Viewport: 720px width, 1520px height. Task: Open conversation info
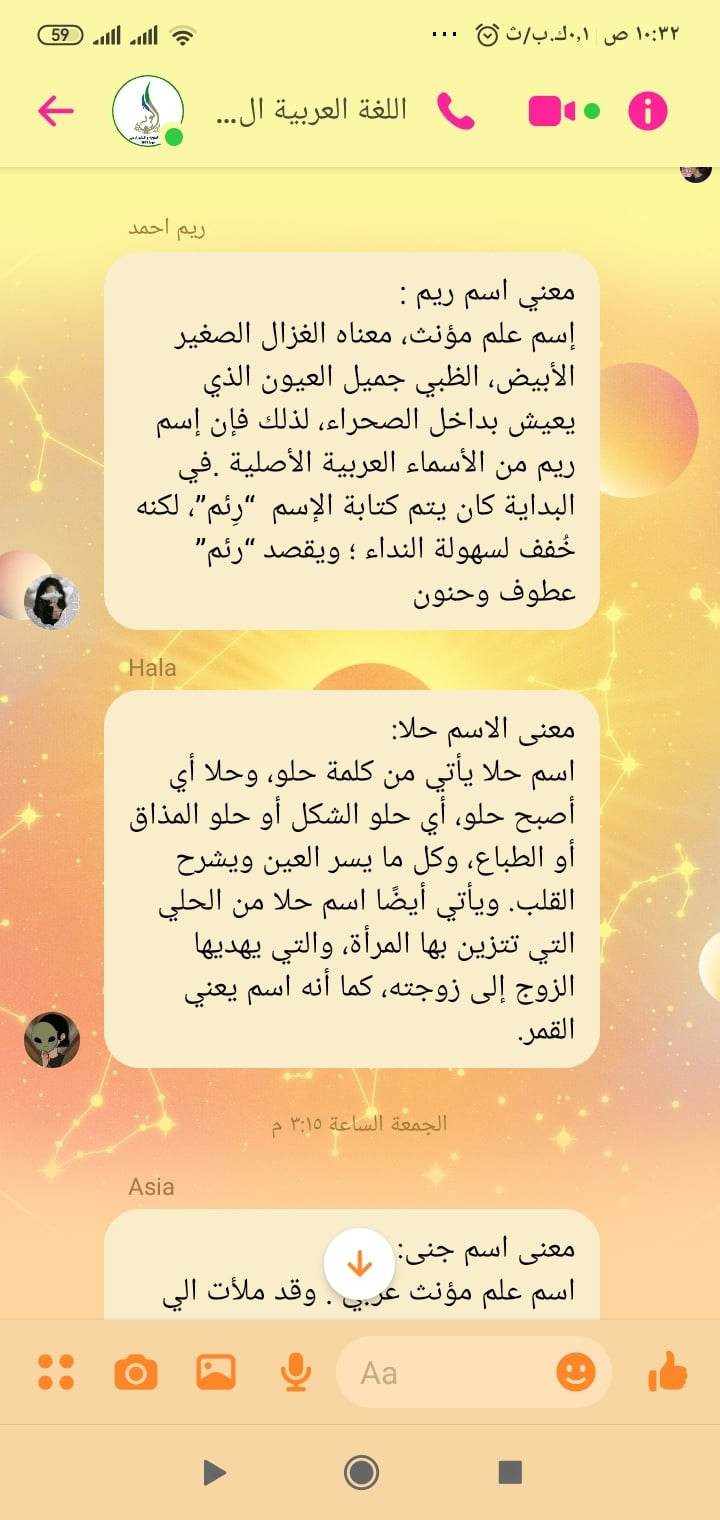(647, 111)
